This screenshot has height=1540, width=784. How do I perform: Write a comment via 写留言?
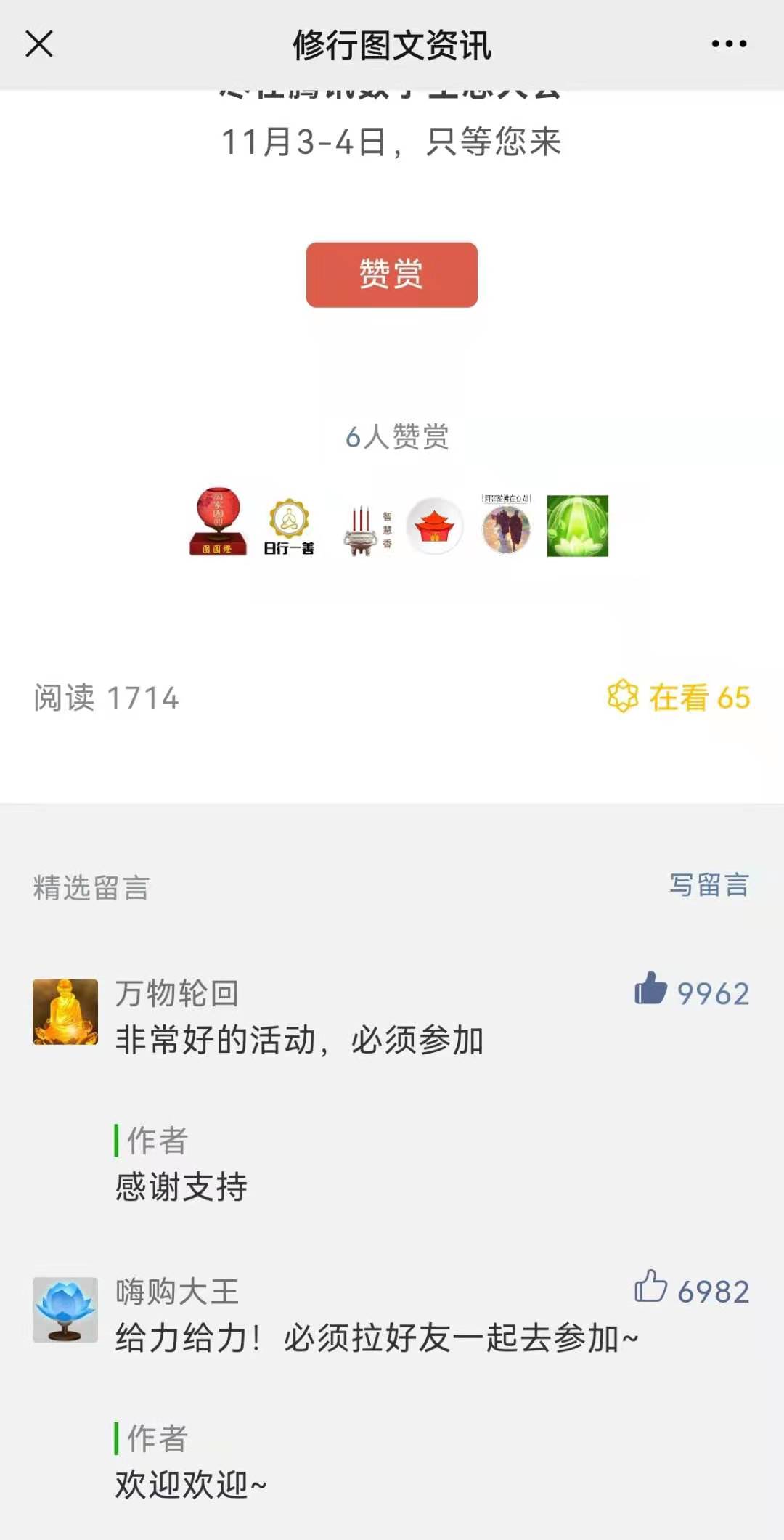[709, 885]
